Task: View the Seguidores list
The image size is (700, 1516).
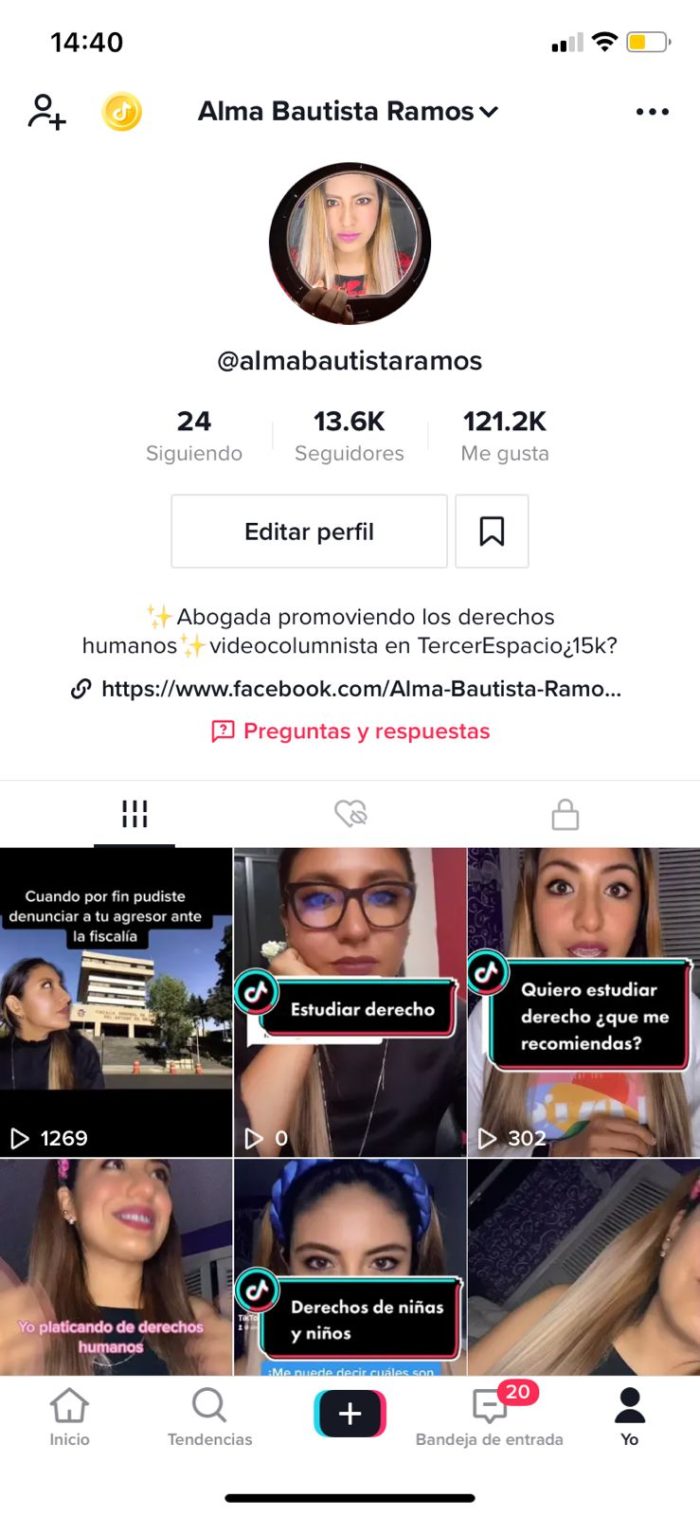Action: click(349, 436)
